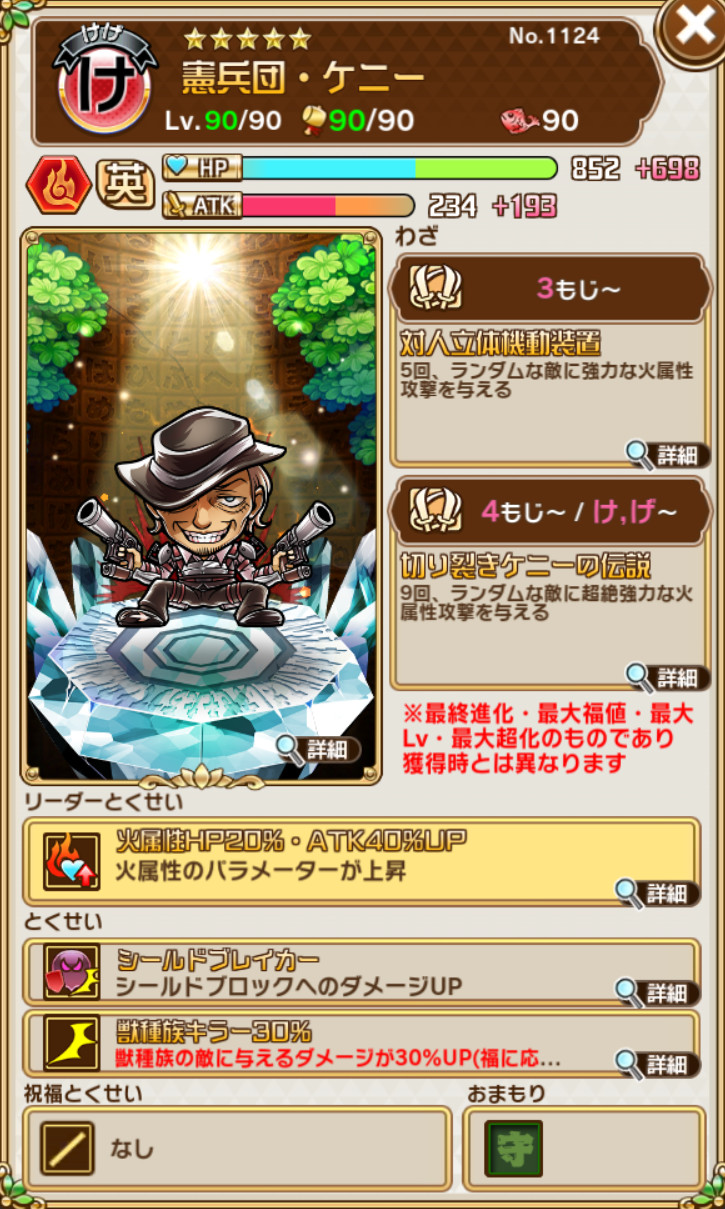View 詳細 of the character artwork
The image size is (725, 1209).
(318, 749)
